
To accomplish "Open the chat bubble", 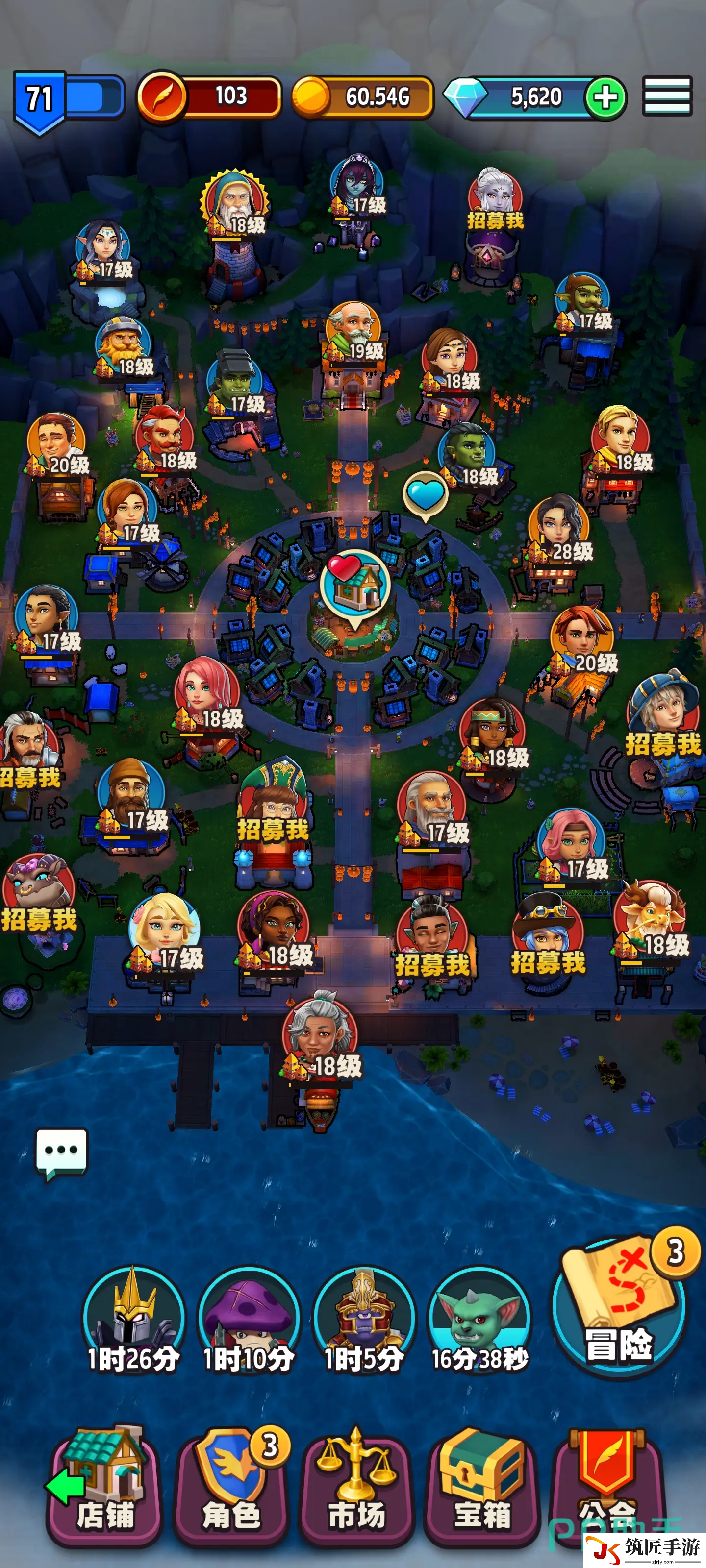I will (61, 1151).
